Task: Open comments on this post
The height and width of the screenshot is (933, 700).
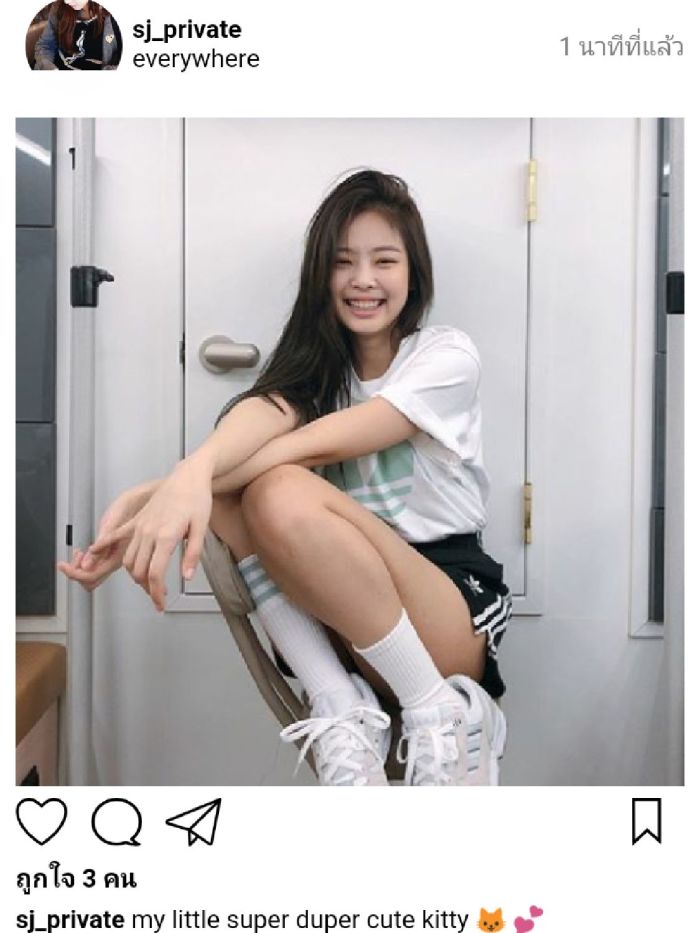Action: (x=116, y=822)
